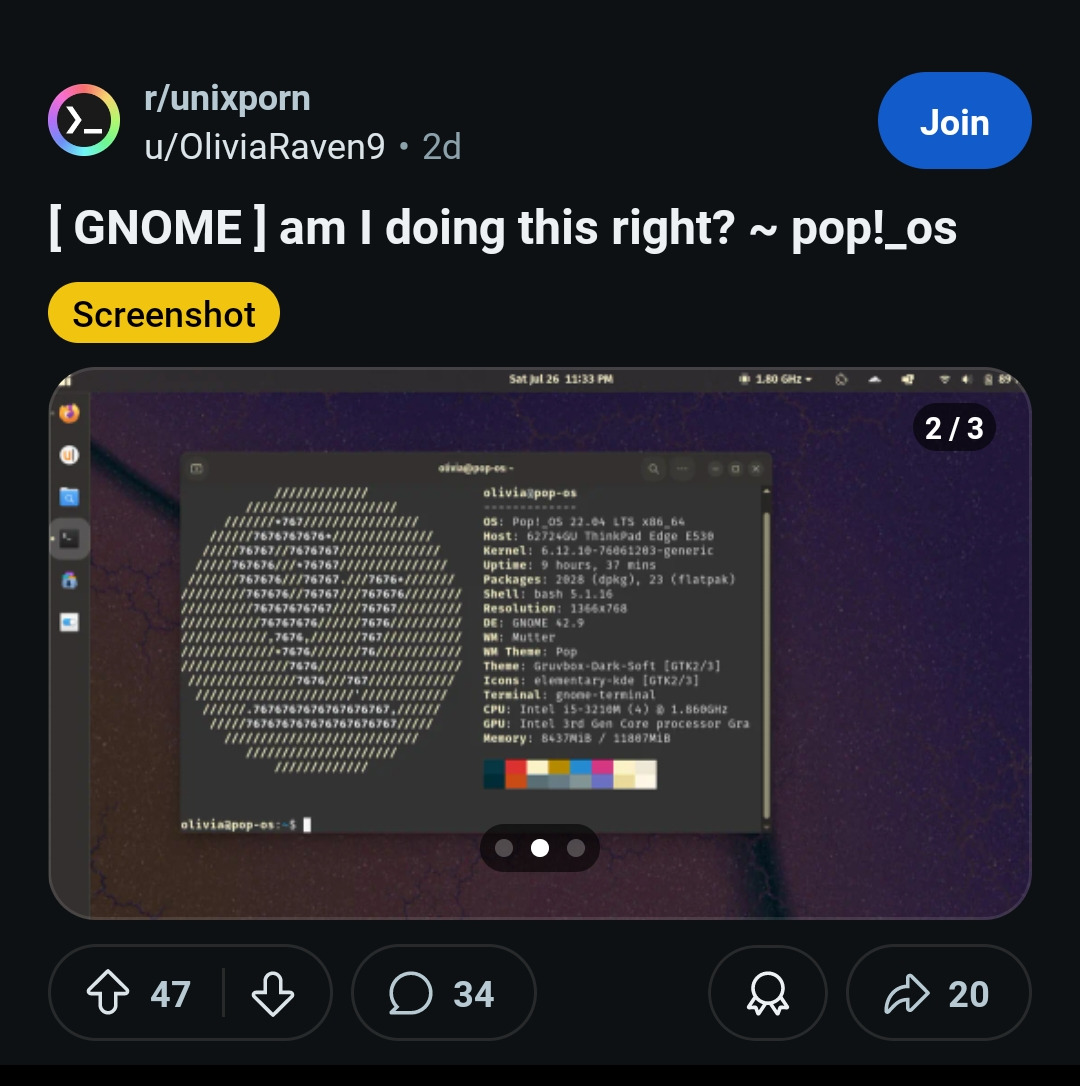Join the r/unixporn community

coord(954,121)
